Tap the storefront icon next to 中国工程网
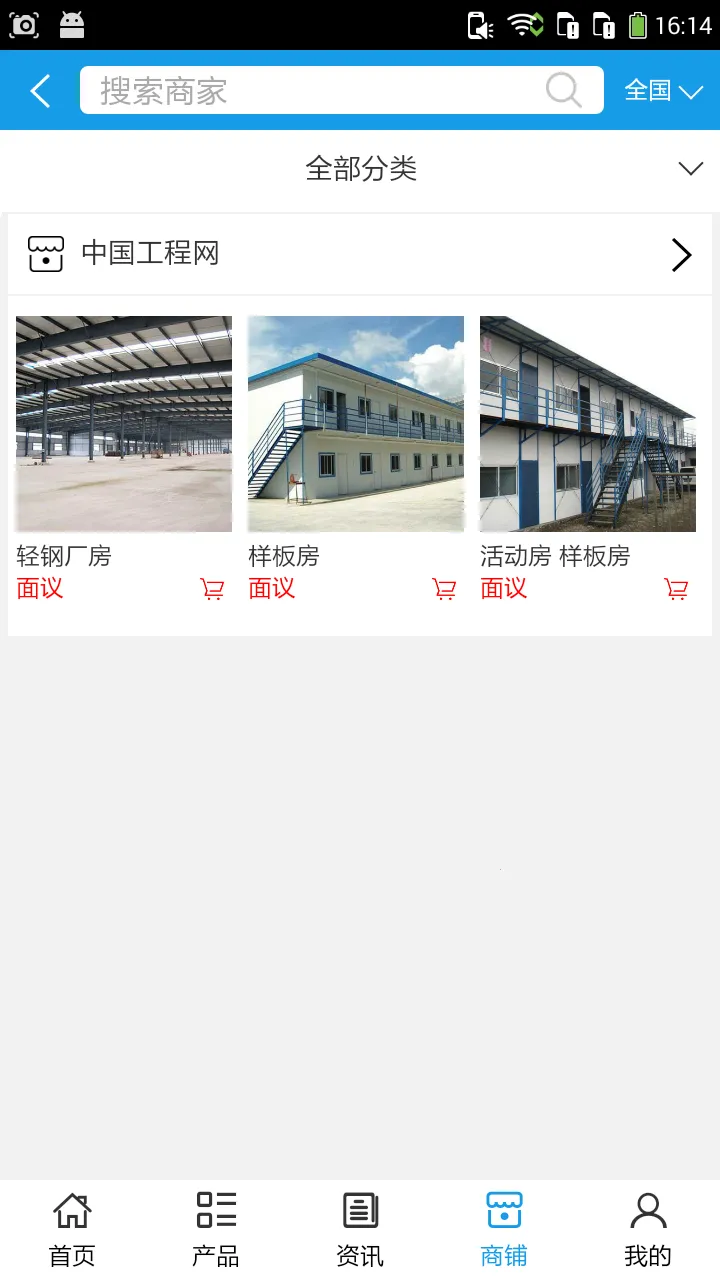The width and height of the screenshot is (720, 1280). [x=45, y=254]
